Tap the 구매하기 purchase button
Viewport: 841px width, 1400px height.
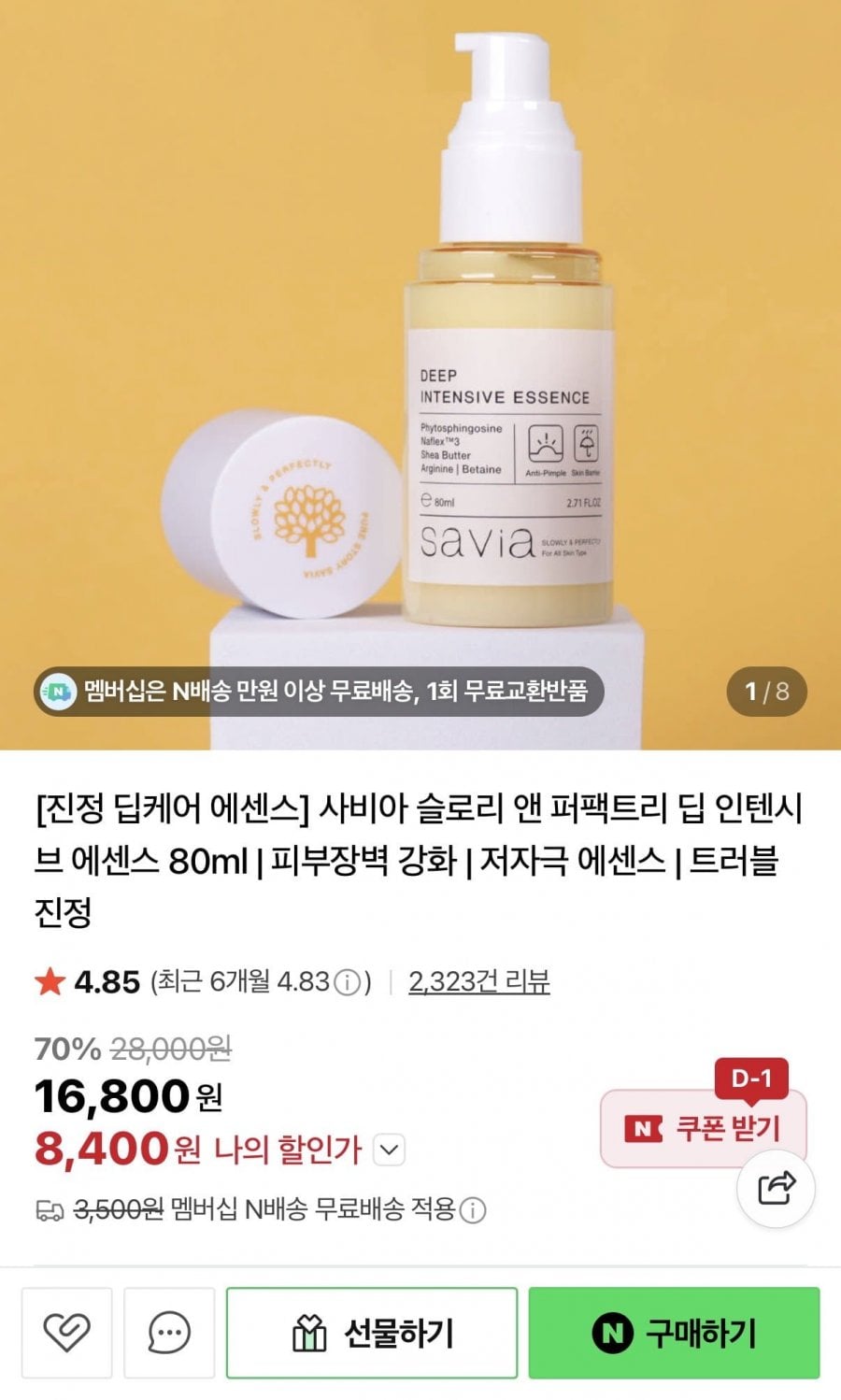point(674,1333)
